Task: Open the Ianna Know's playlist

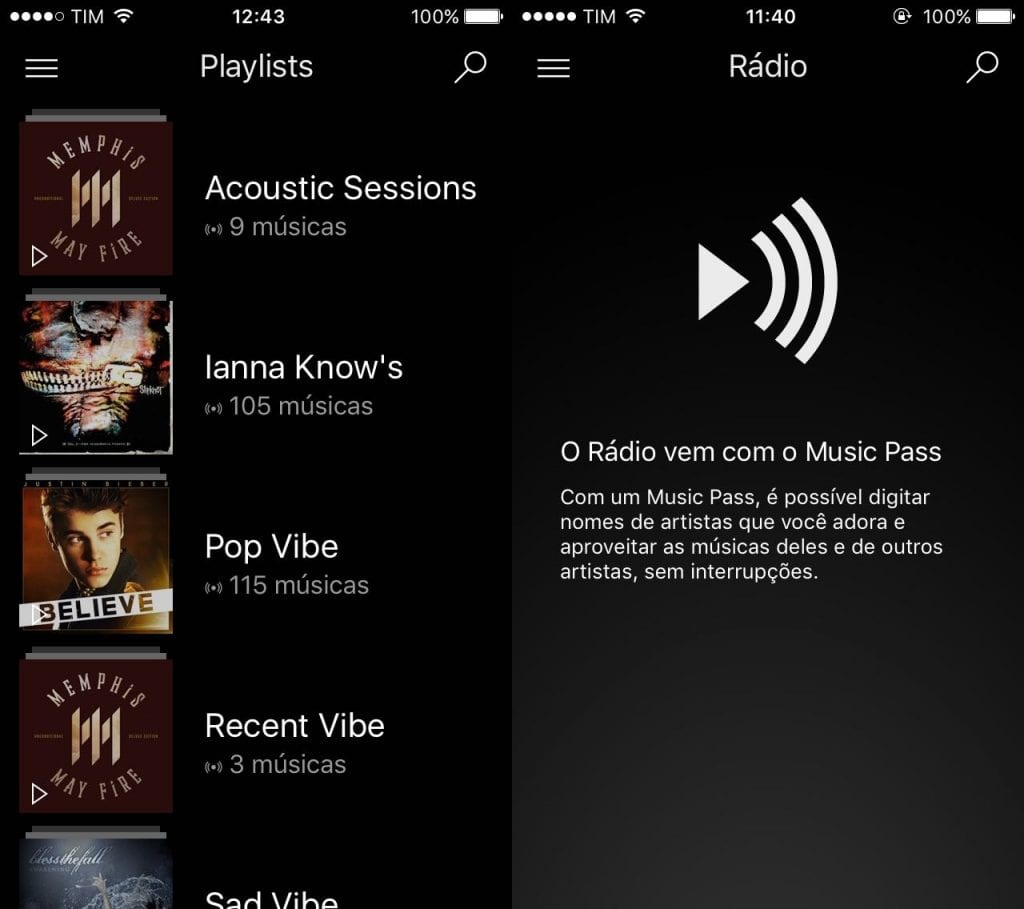Action: pyautogui.click(x=303, y=367)
